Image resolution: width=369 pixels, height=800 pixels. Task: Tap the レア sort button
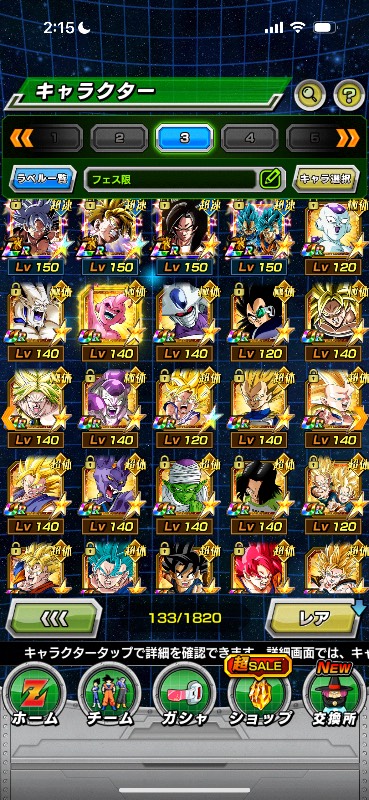coord(314,618)
